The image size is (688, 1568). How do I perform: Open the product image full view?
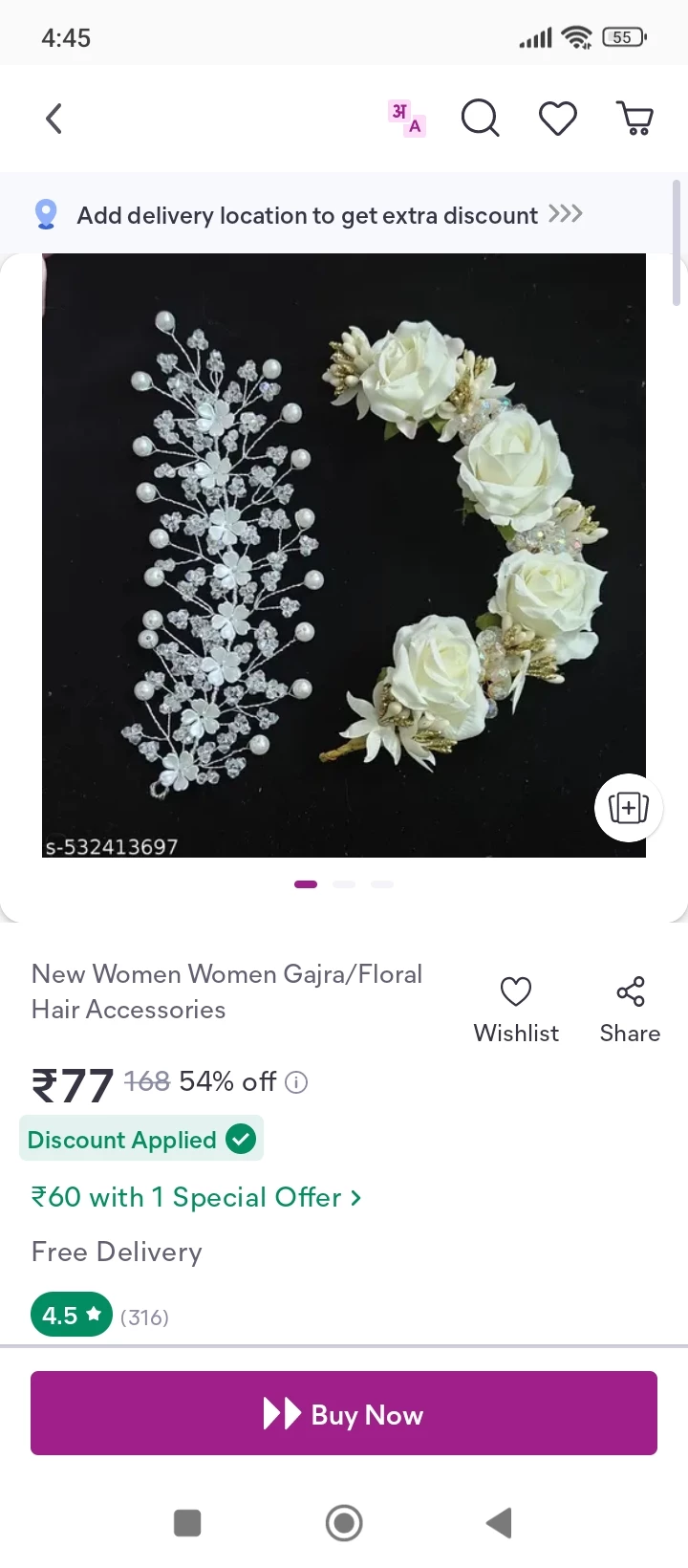[344, 555]
